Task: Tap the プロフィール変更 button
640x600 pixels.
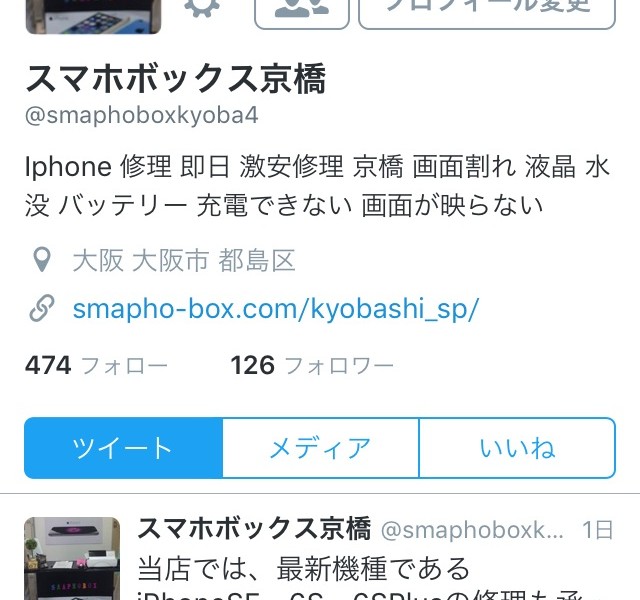Action: (x=486, y=10)
